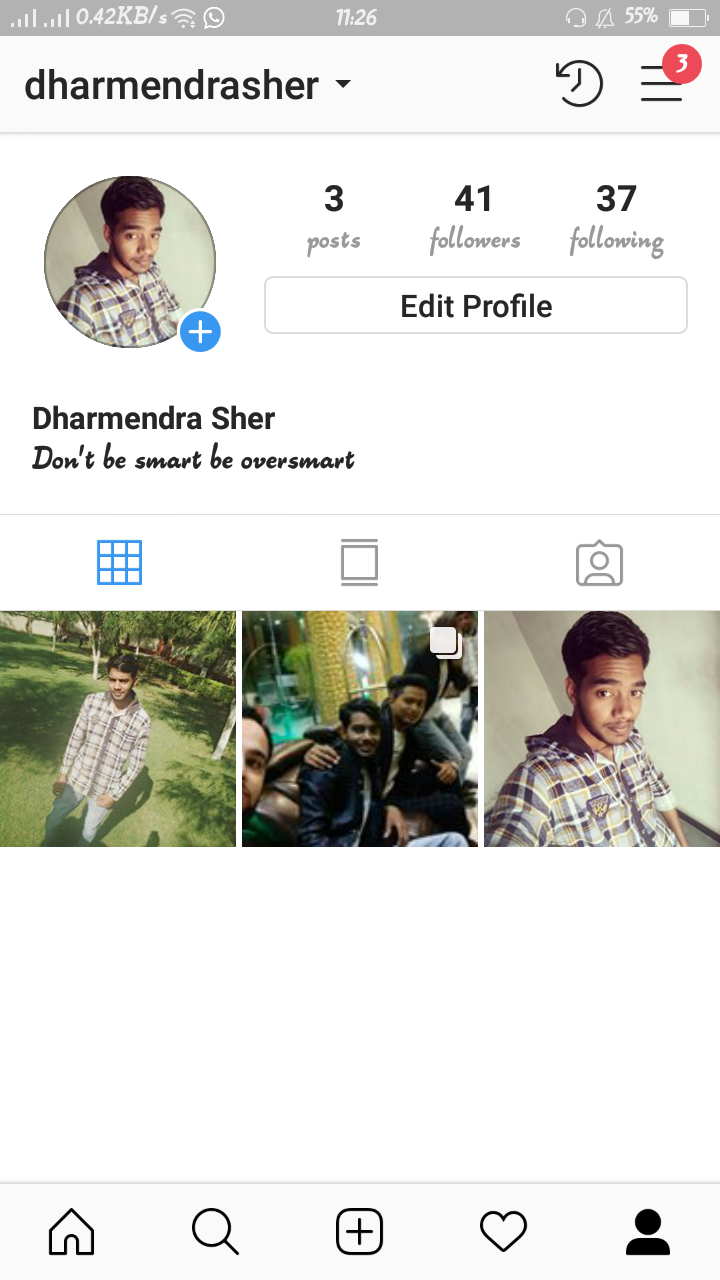Viewport: 720px width, 1280px height.
Task: Open the hamburger menu with badge
Action: pyautogui.click(x=662, y=83)
